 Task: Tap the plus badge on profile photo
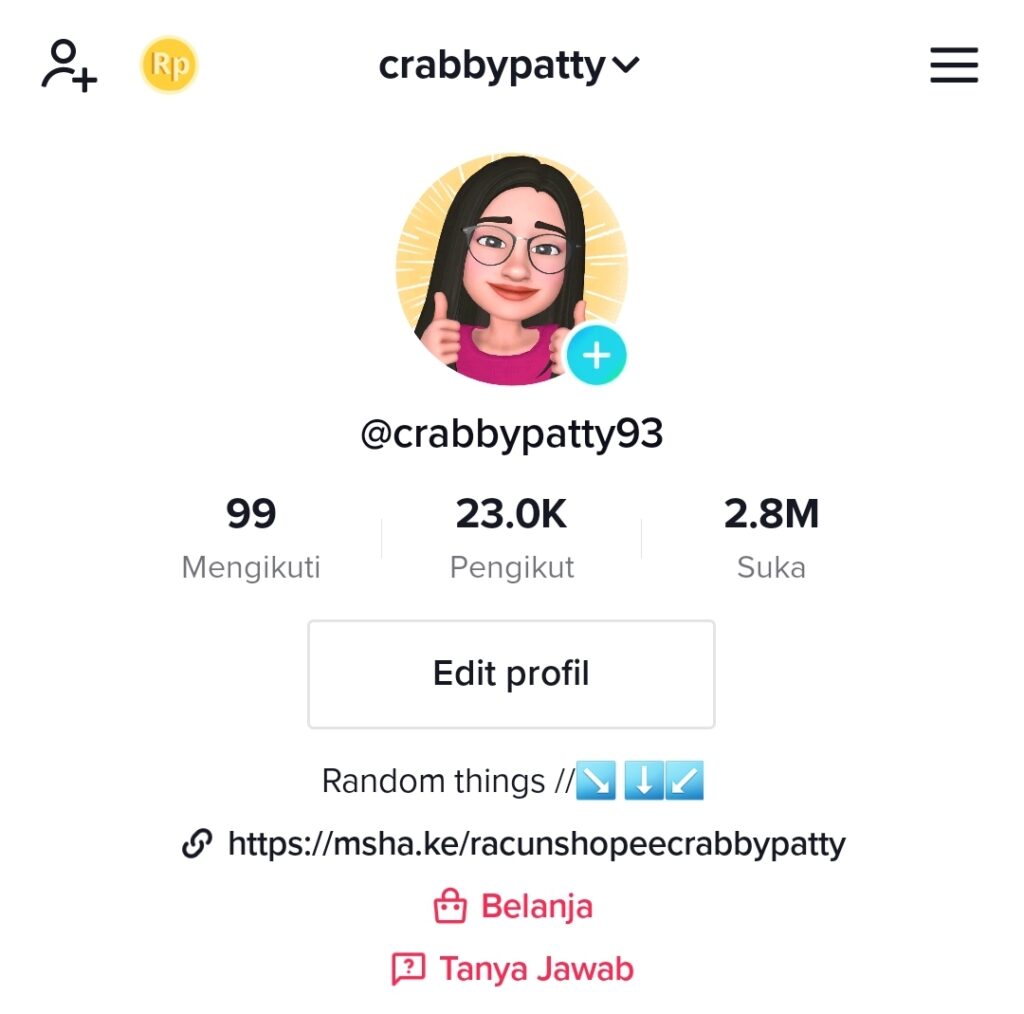(596, 355)
